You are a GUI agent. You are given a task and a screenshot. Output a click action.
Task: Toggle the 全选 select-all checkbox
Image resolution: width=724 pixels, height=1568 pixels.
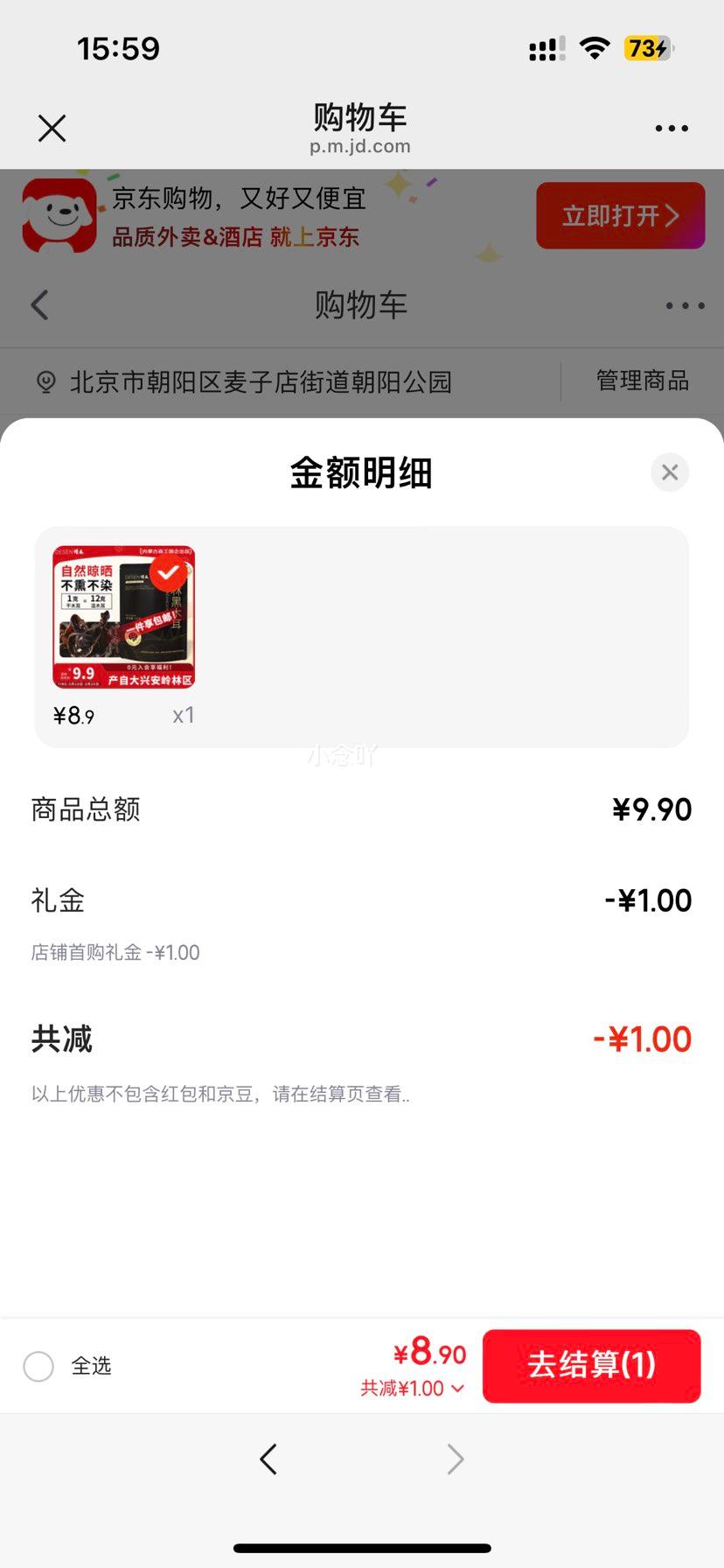click(38, 1366)
